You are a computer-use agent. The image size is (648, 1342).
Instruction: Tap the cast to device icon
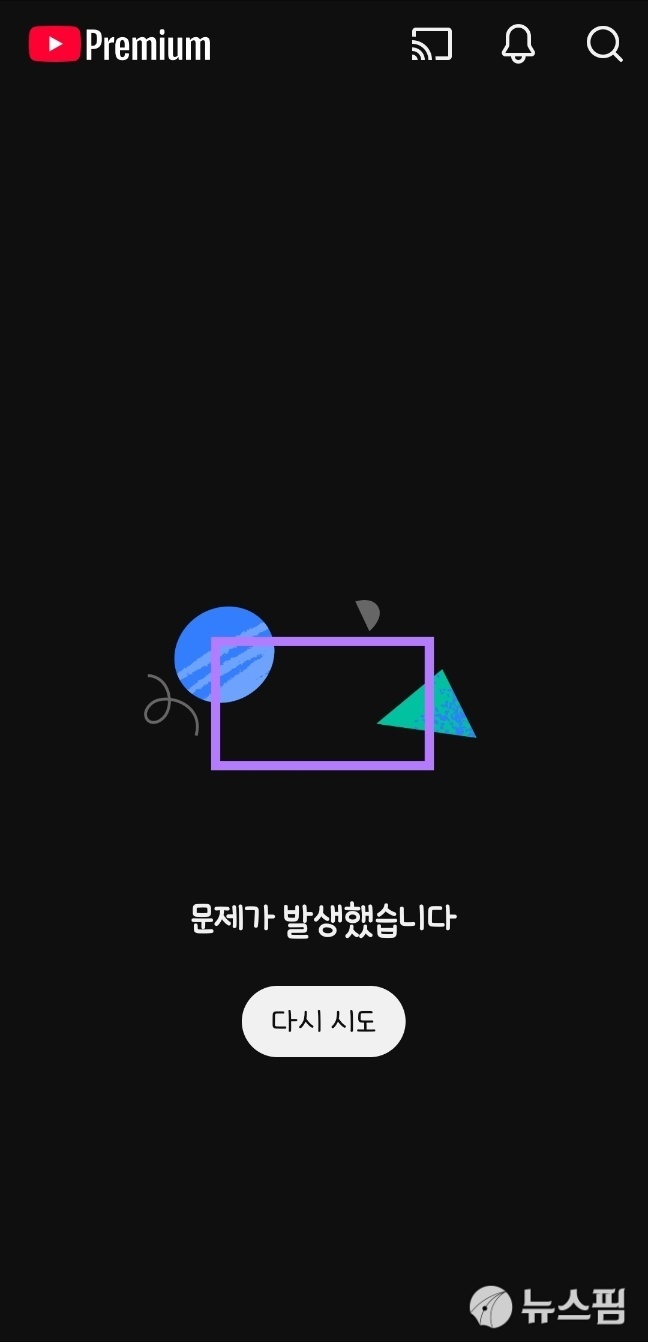431,44
